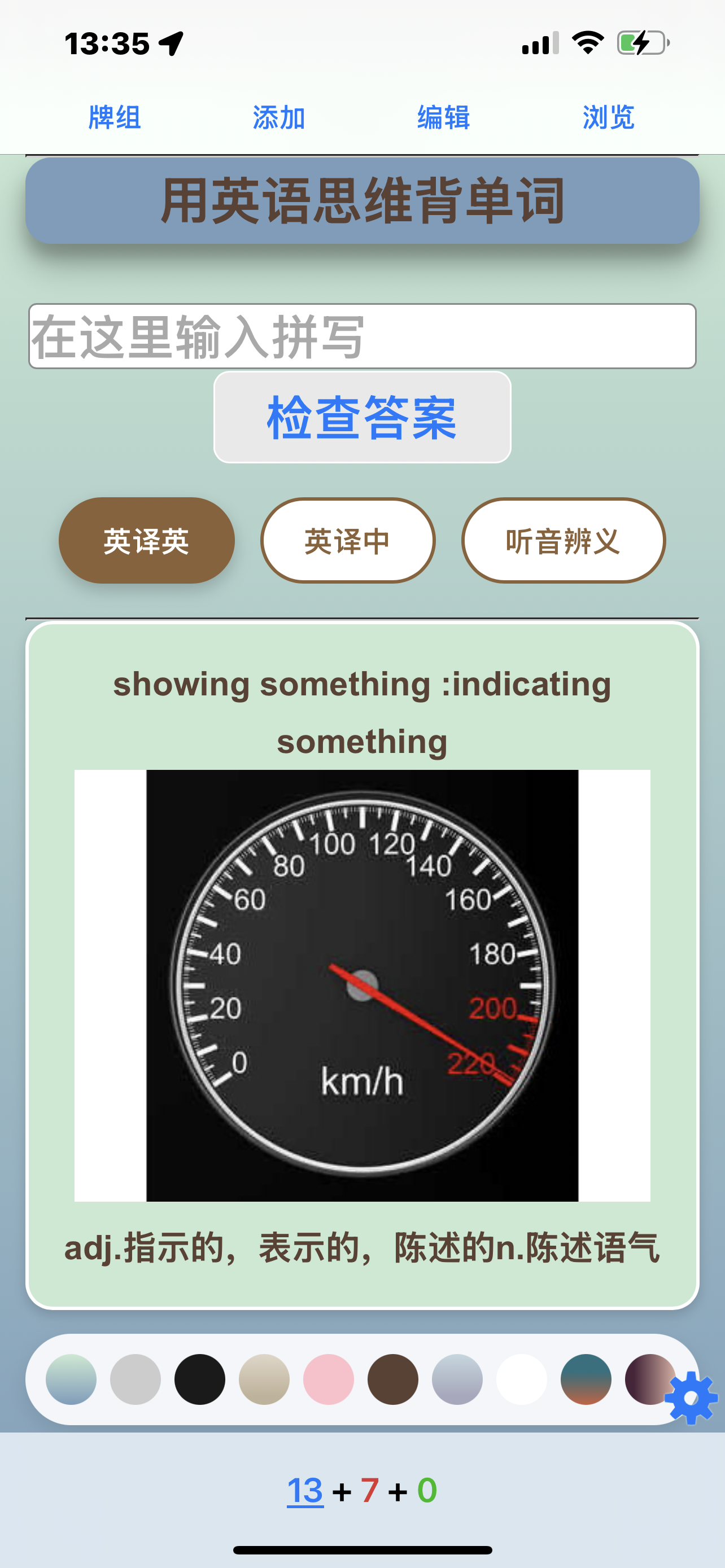
Task: Choose the pink color theme swatch
Action: point(329,1379)
